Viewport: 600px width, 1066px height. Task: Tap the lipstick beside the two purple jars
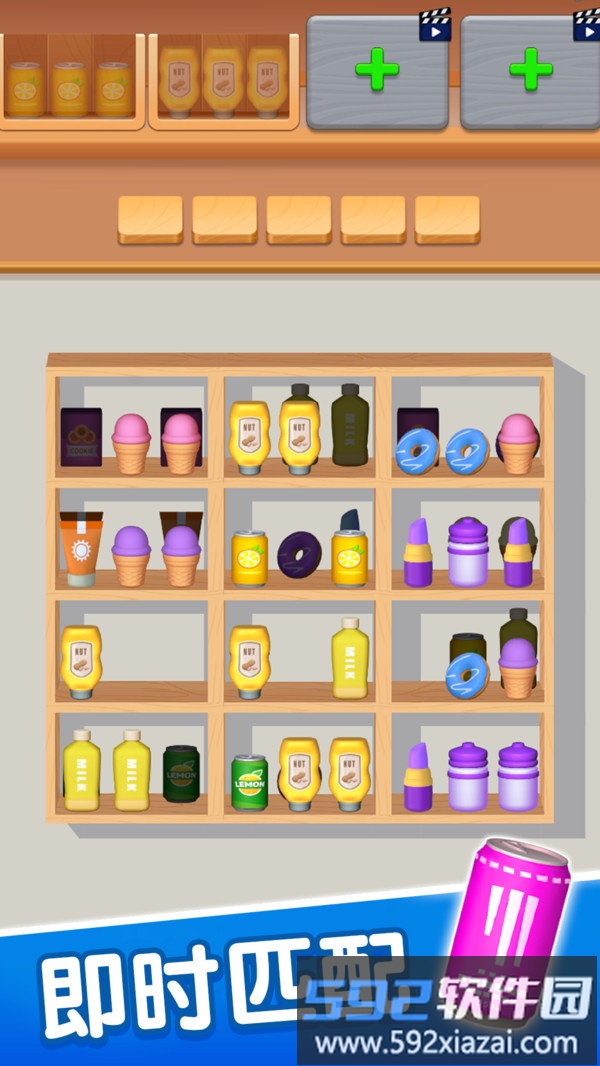tap(418, 776)
